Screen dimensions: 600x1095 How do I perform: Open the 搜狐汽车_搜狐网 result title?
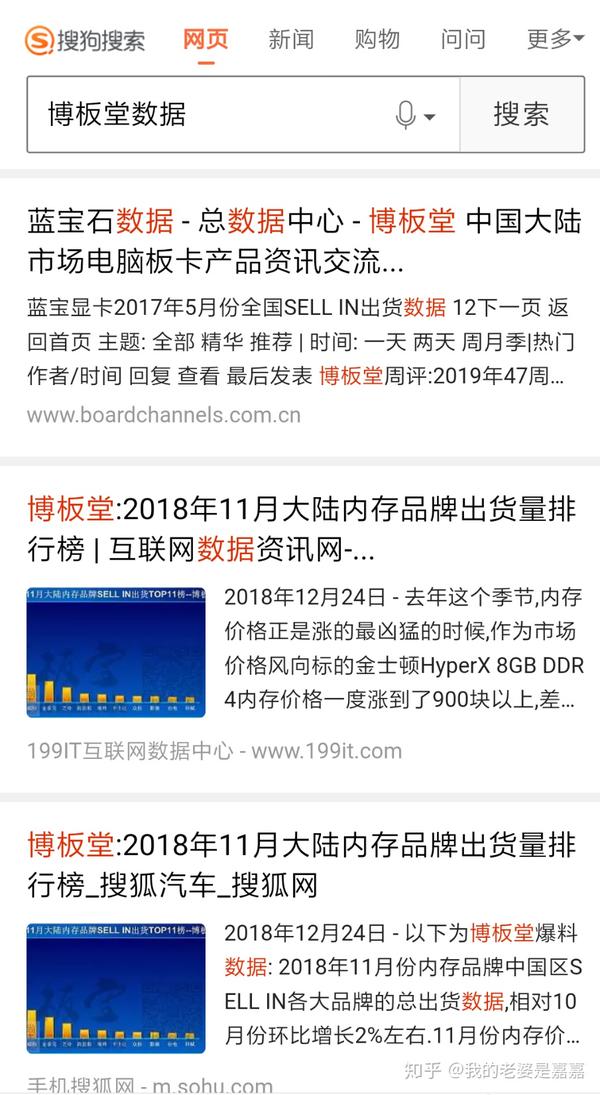tap(301, 864)
